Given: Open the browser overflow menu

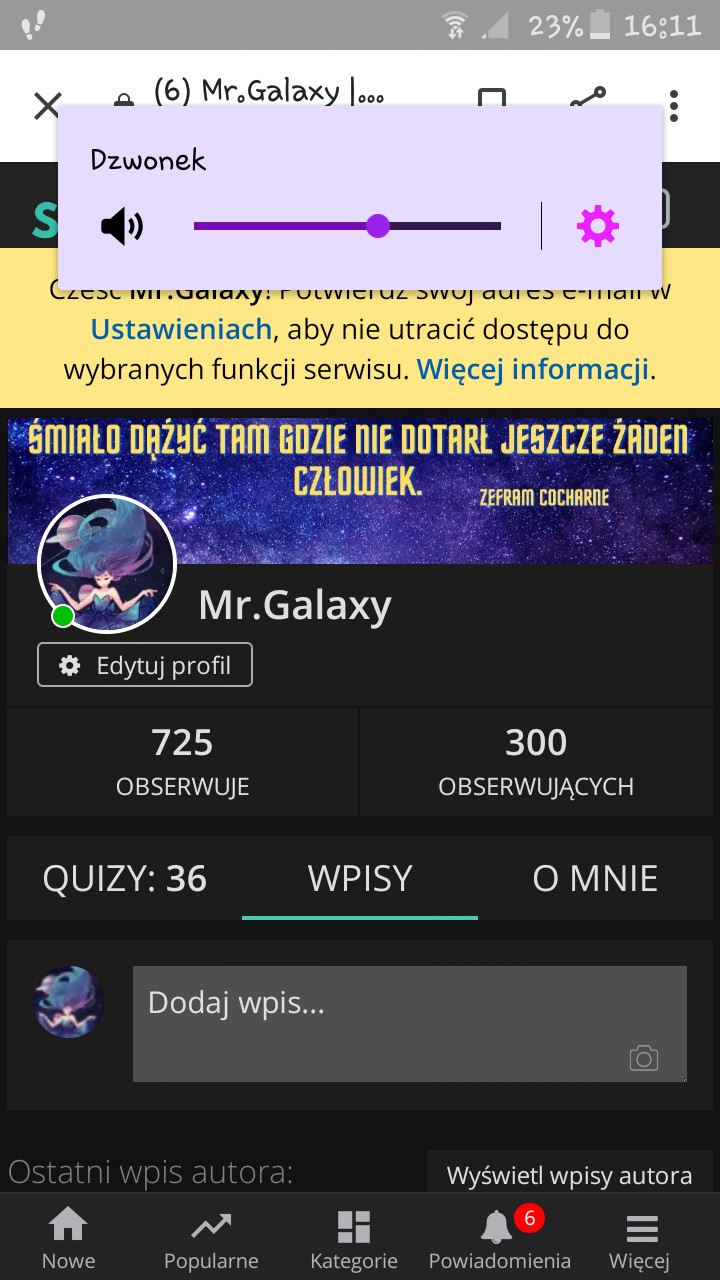Looking at the screenshot, I should pyautogui.click(x=675, y=105).
